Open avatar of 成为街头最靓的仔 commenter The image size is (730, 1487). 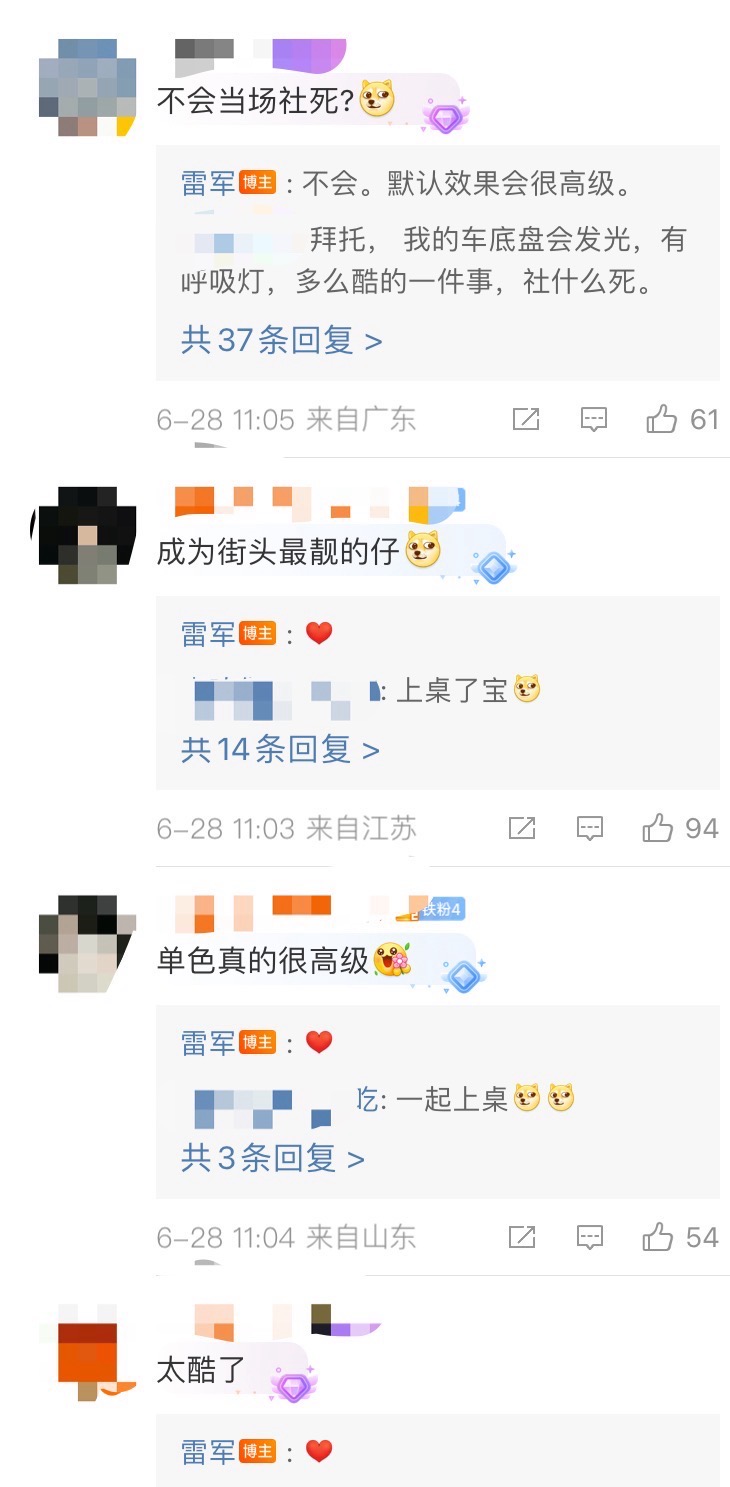(x=87, y=535)
